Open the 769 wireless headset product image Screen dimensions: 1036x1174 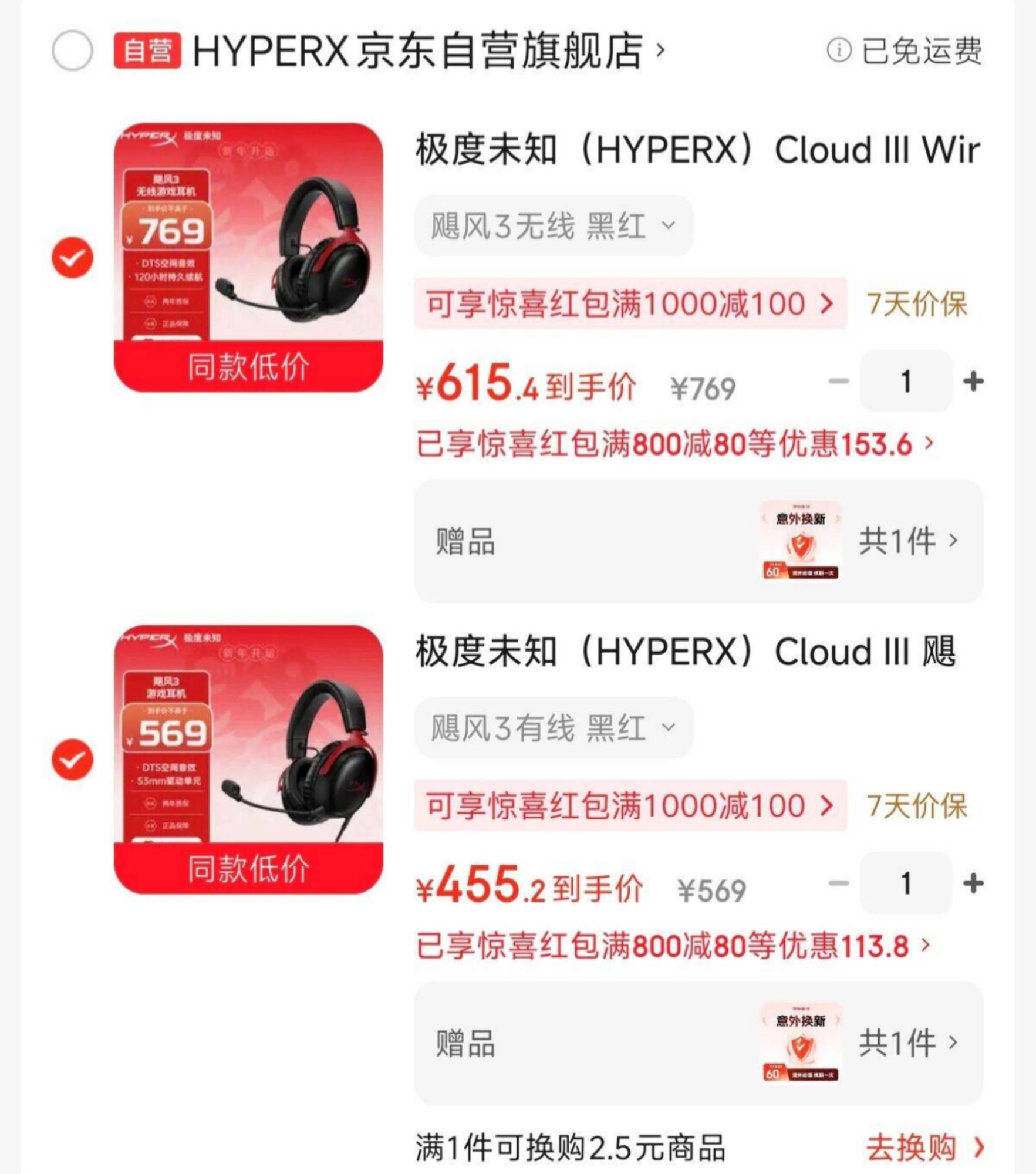(x=248, y=257)
